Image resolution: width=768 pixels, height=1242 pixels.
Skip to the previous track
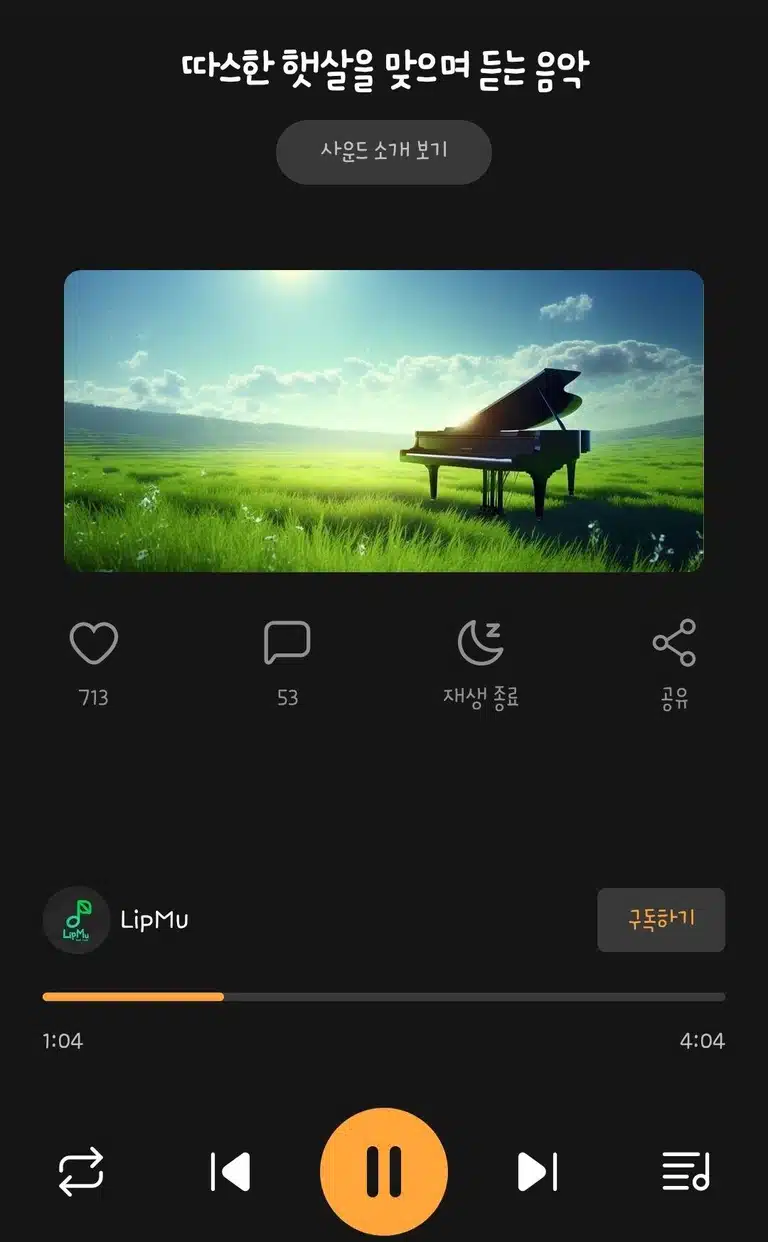[230, 1172]
